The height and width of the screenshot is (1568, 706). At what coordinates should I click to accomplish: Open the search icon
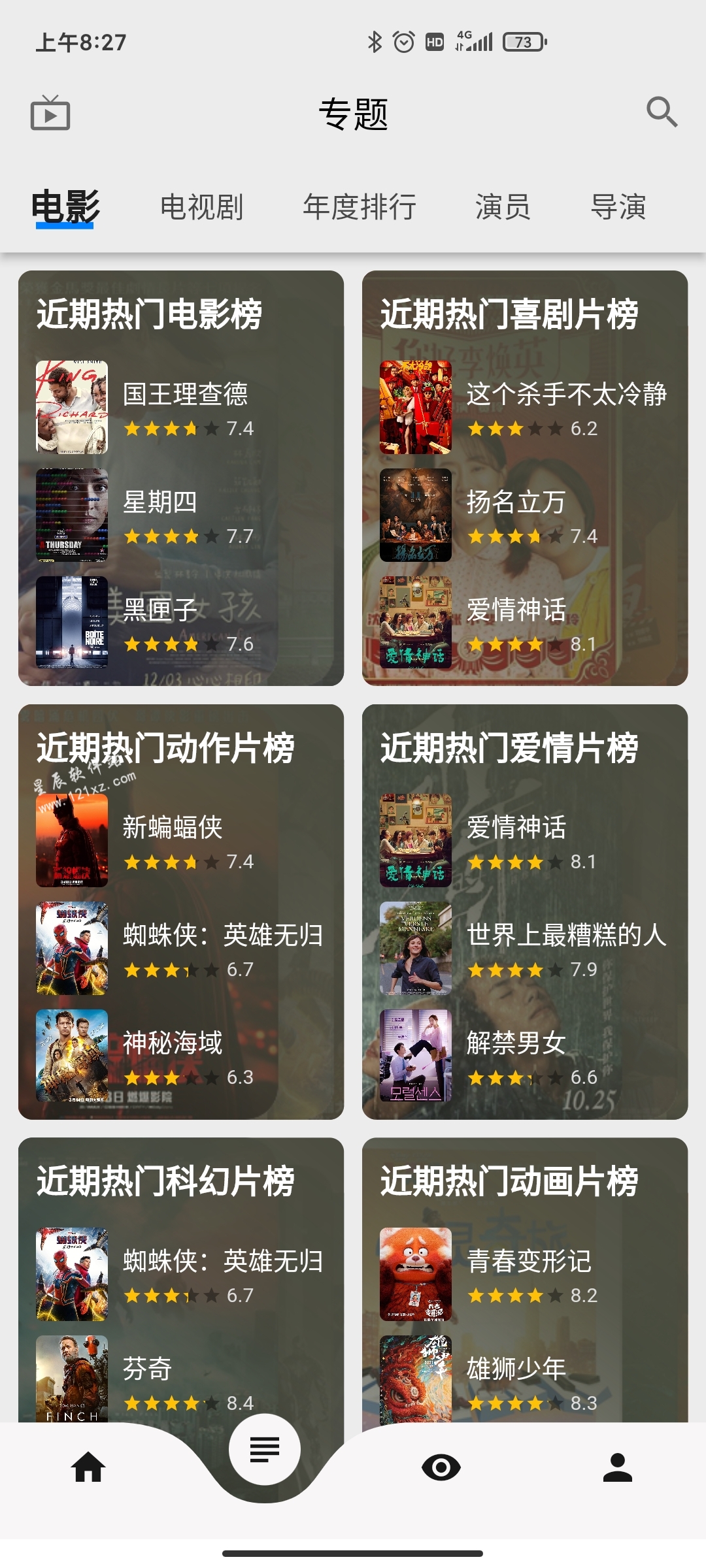[662, 112]
